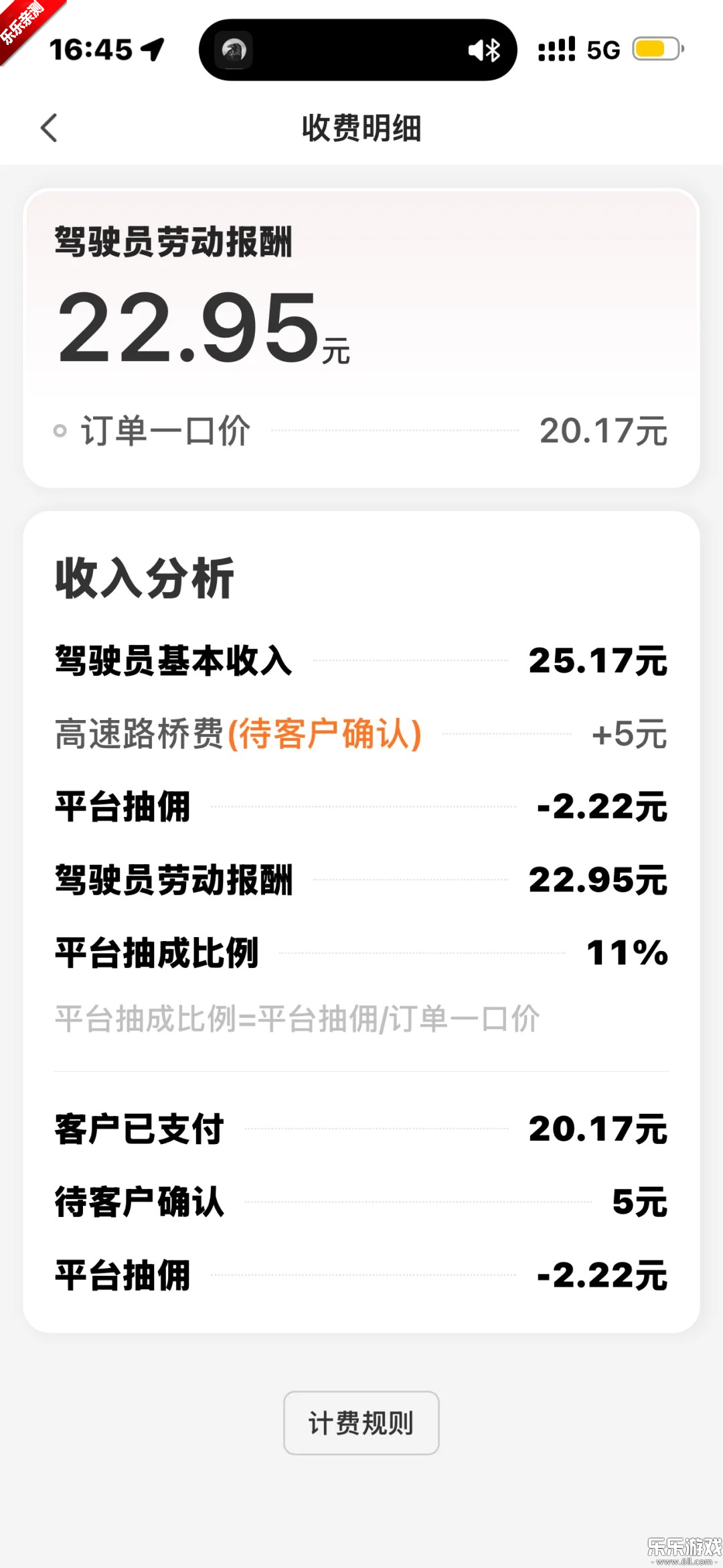Tap the Bluetooth icon in status bar
This screenshot has width=723, height=1568.
coord(496,49)
